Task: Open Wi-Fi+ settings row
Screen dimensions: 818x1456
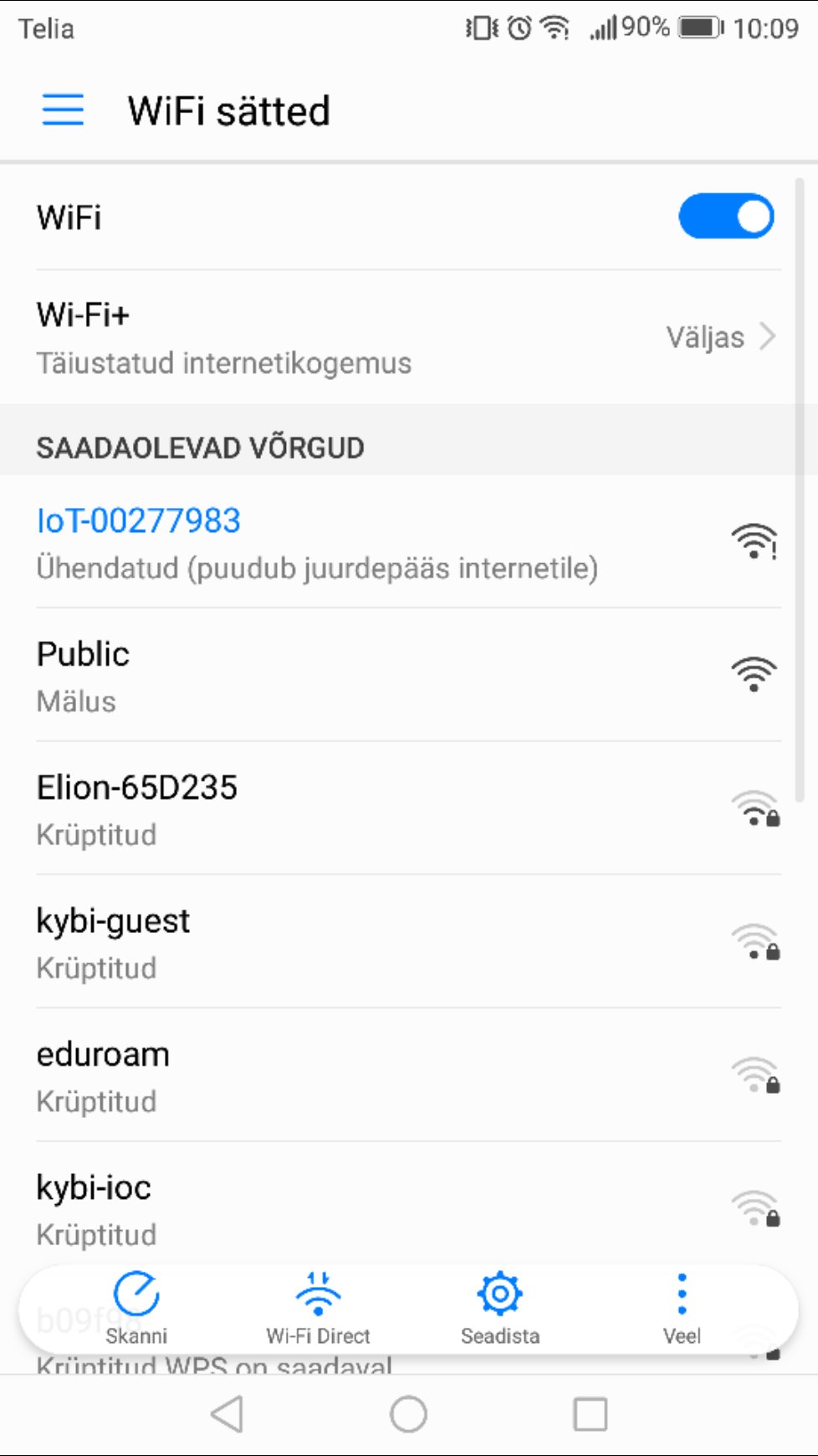Action: pyautogui.click(x=408, y=338)
